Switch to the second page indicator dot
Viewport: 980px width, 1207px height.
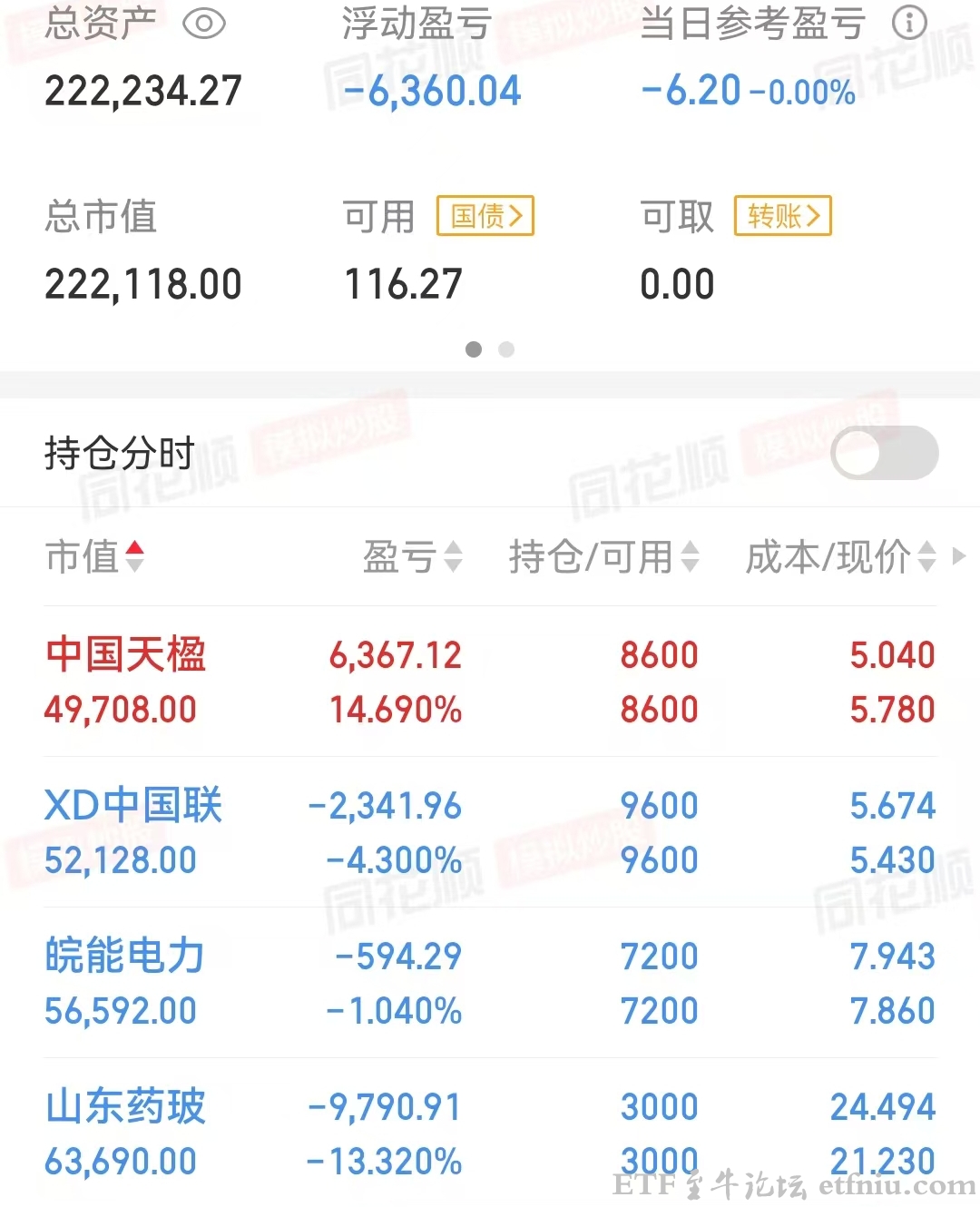pyautogui.click(x=506, y=348)
